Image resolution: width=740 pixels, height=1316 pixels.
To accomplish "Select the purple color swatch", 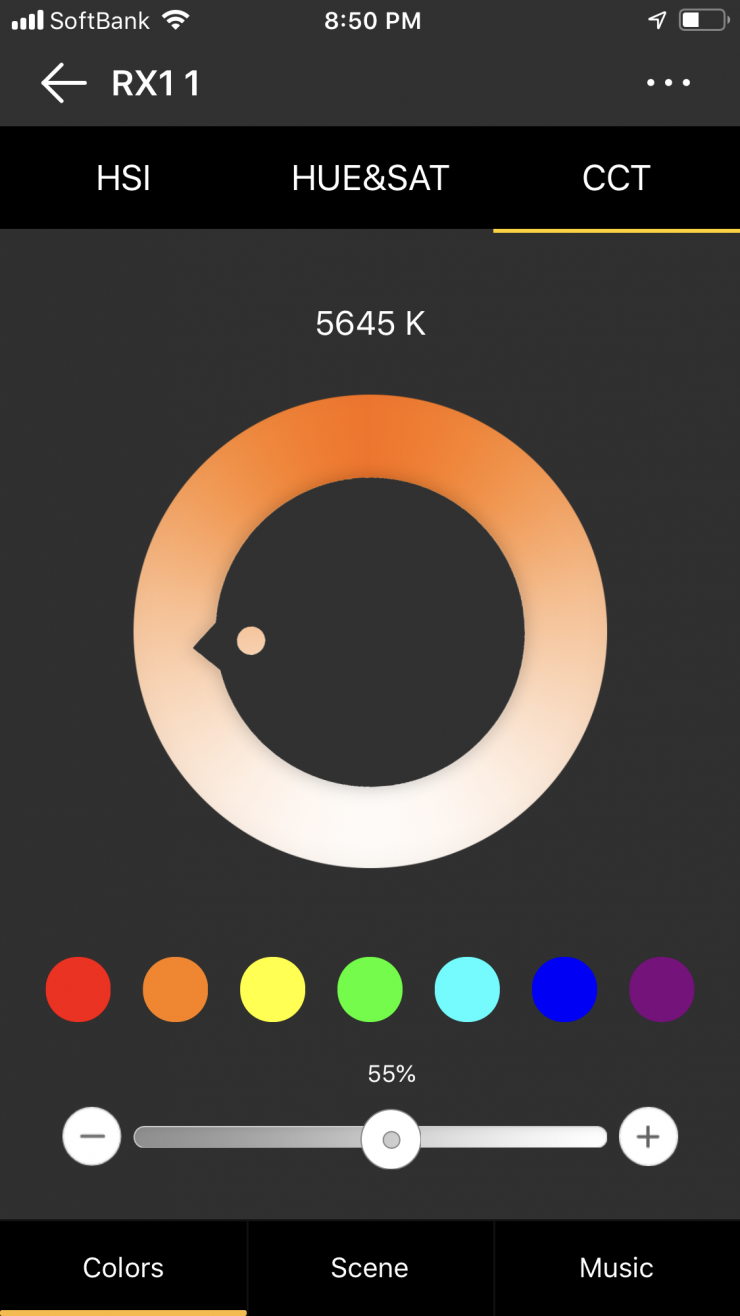I will 661,989.
